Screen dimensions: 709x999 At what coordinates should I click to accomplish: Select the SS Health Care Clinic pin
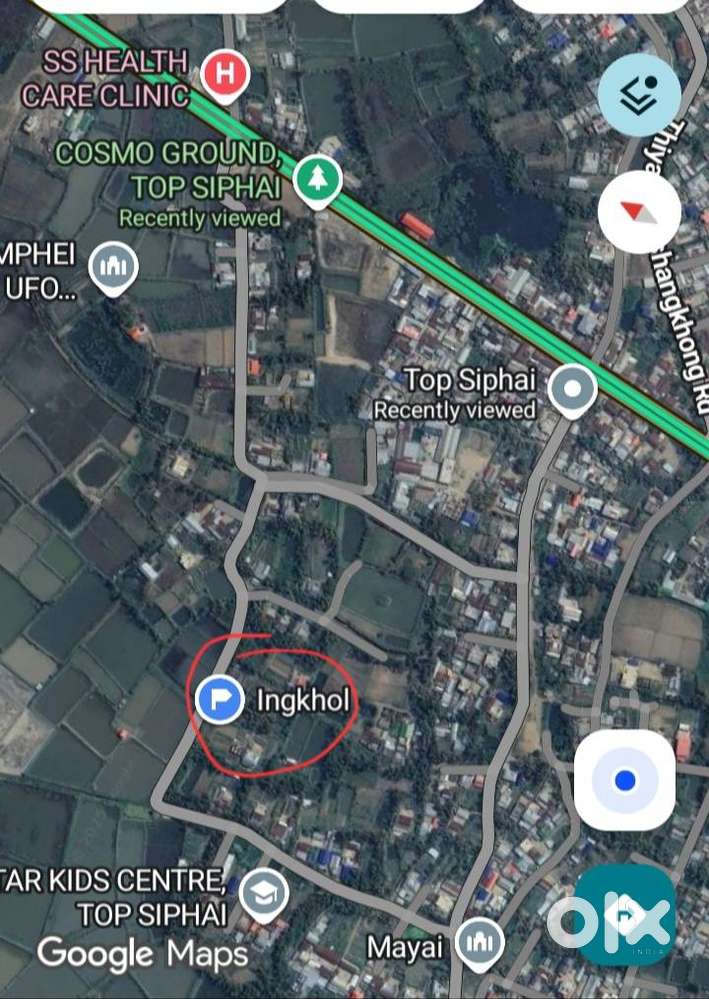(225, 75)
